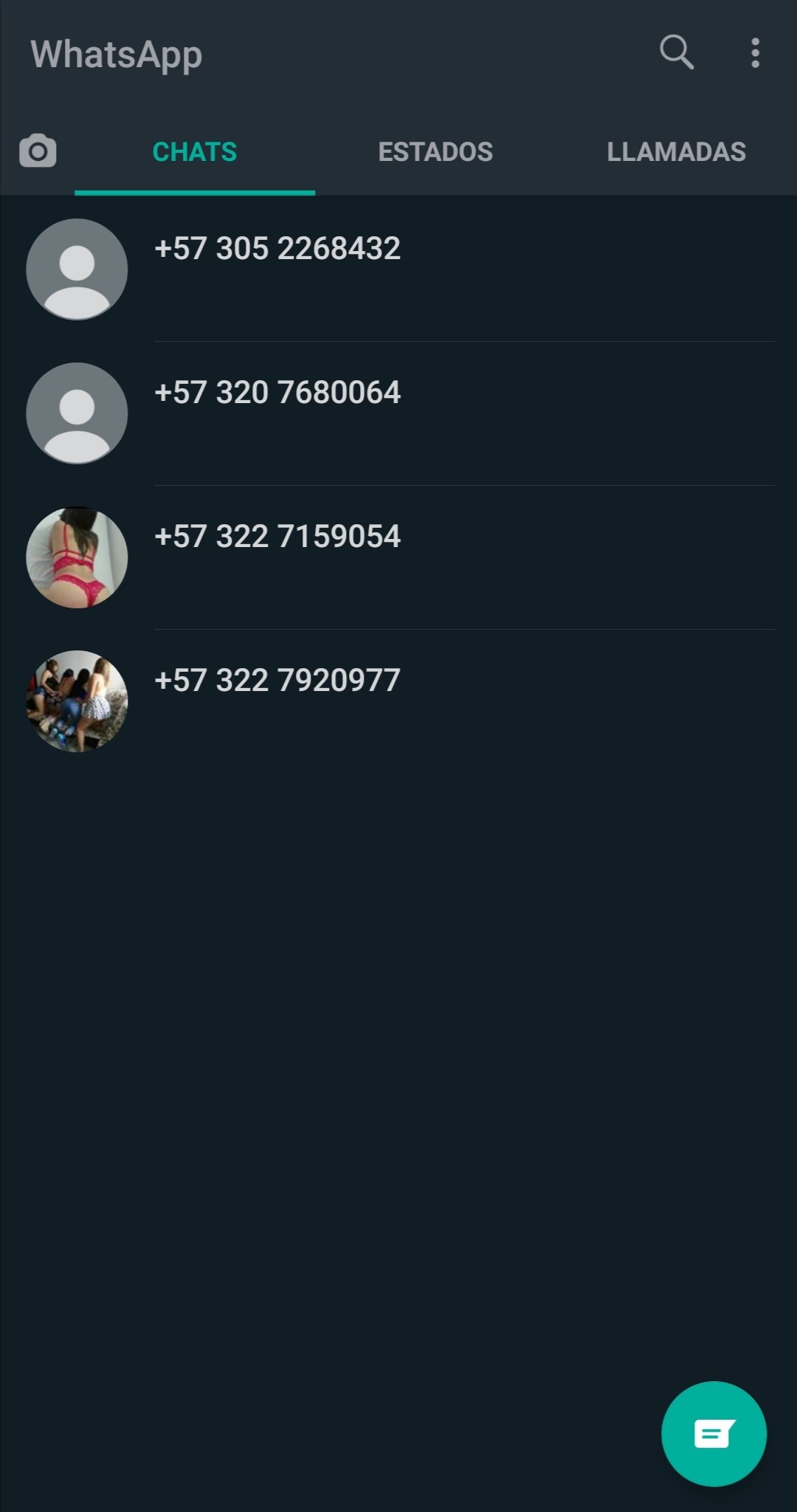Open the three-dot overflow menu
The width and height of the screenshot is (797, 1512).
[754, 53]
